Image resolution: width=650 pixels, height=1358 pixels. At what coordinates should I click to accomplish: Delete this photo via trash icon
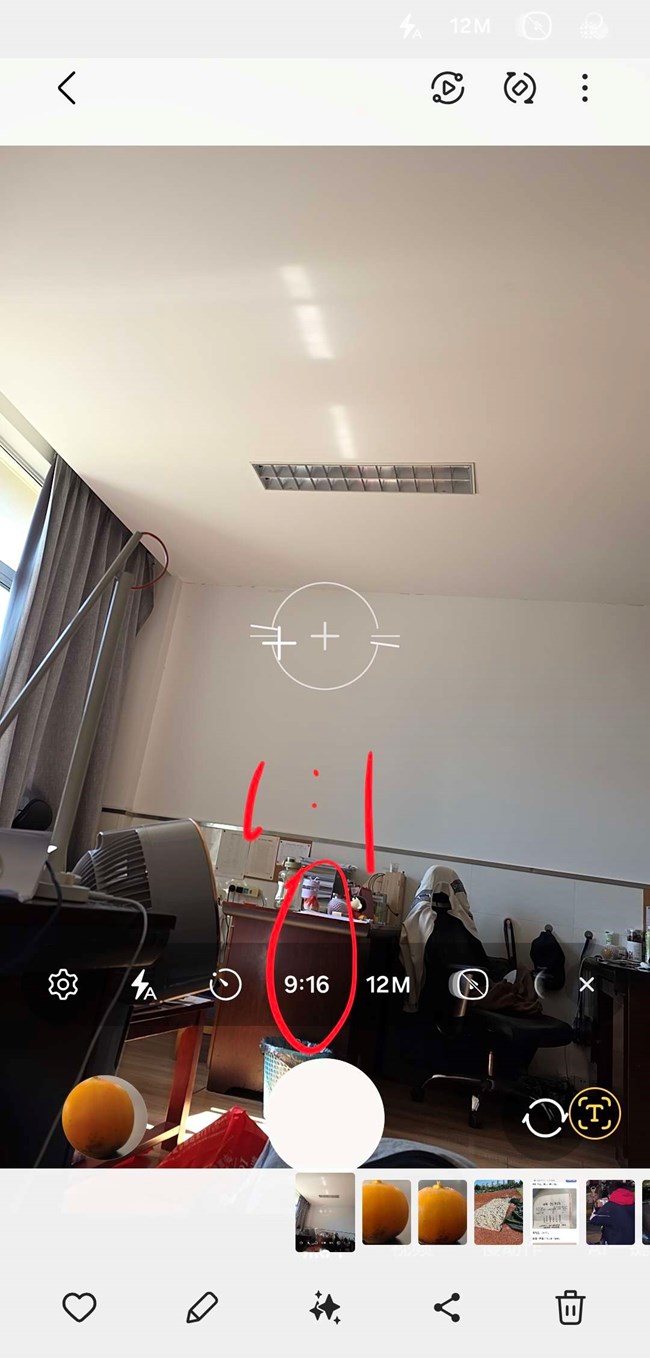pos(570,1306)
